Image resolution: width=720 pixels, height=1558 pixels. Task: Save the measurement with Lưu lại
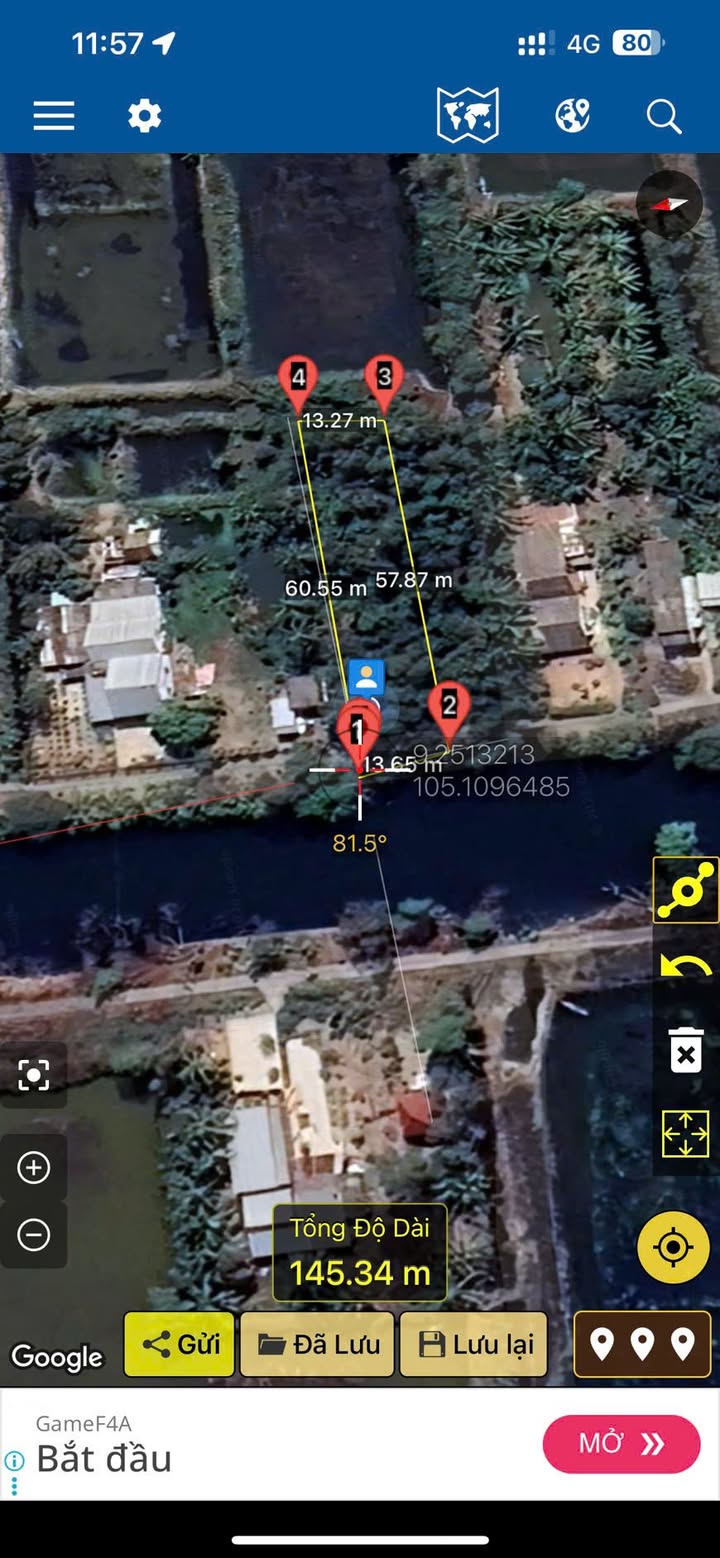(474, 1345)
